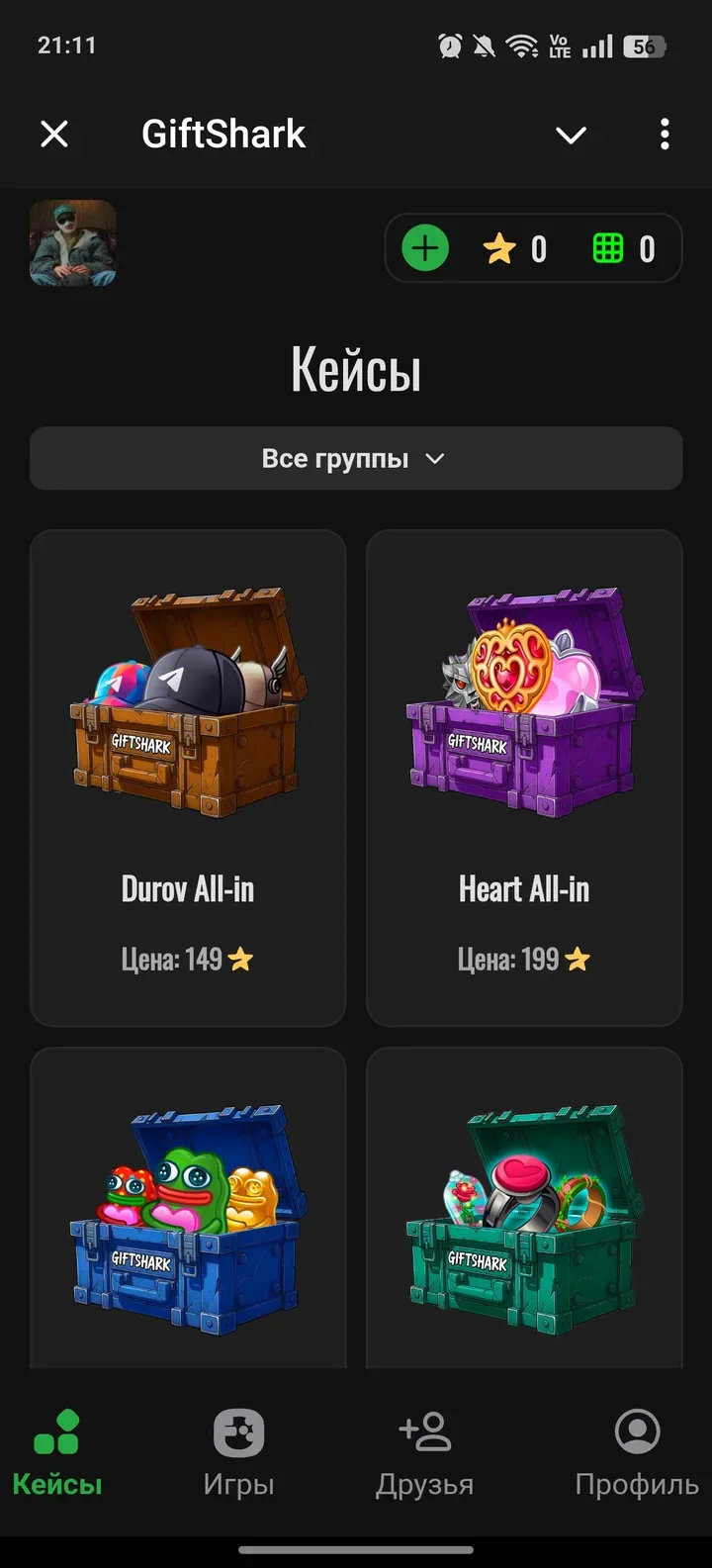The height and width of the screenshot is (1568, 712).
Task: Open the user avatar picture
Action: (x=73, y=243)
